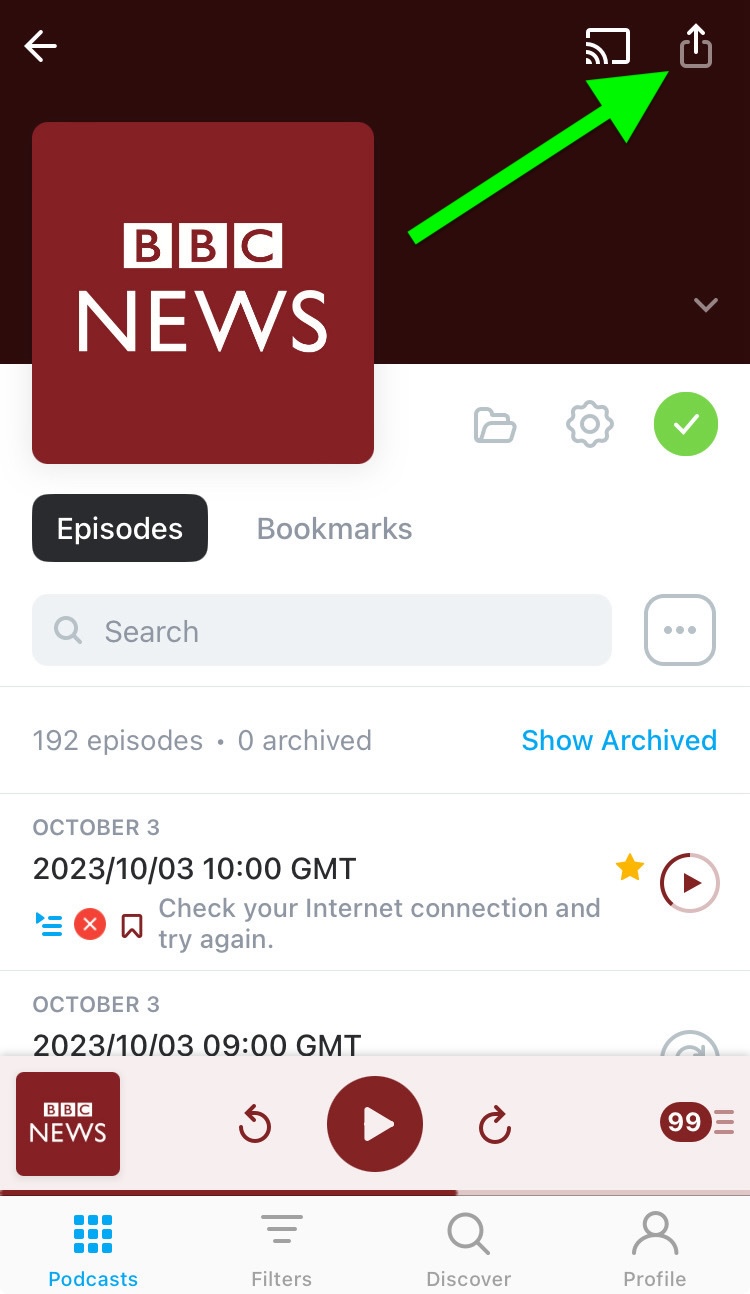The image size is (750, 1294).
Task: Share this podcast
Action: (696, 46)
